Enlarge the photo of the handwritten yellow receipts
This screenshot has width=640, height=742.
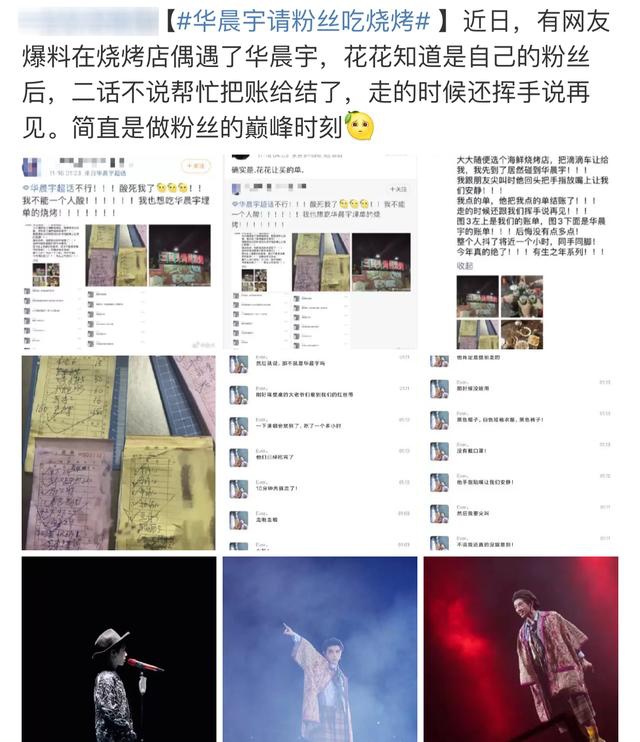point(118,452)
